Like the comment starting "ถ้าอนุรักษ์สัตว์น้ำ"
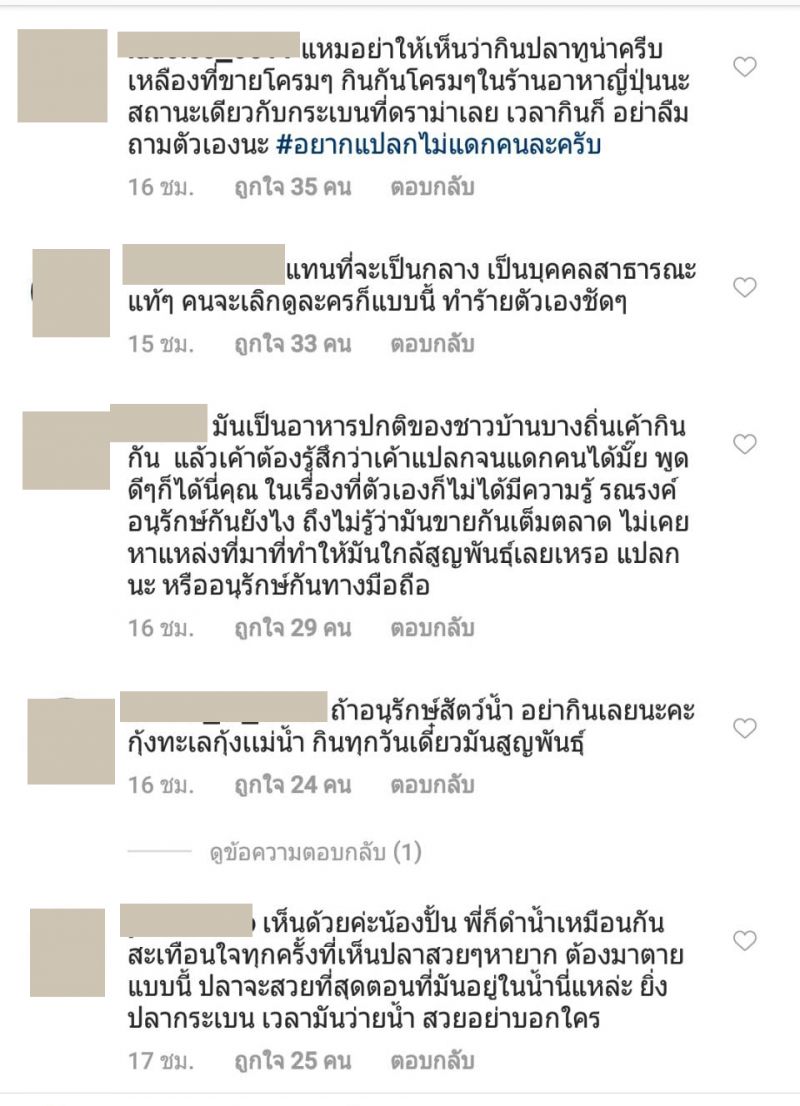The width and height of the screenshot is (800, 1106). click(x=745, y=729)
